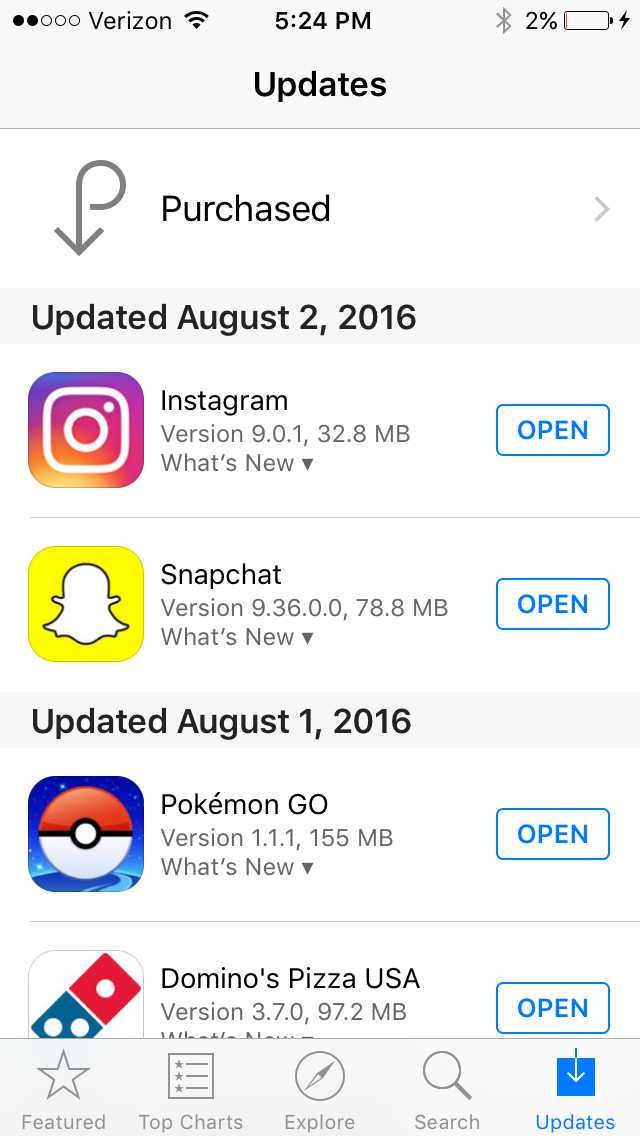Viewport: 640px width, 1136px height.
Task: Open Pokémon GO via its OPEN button
Action: [552, 834]
